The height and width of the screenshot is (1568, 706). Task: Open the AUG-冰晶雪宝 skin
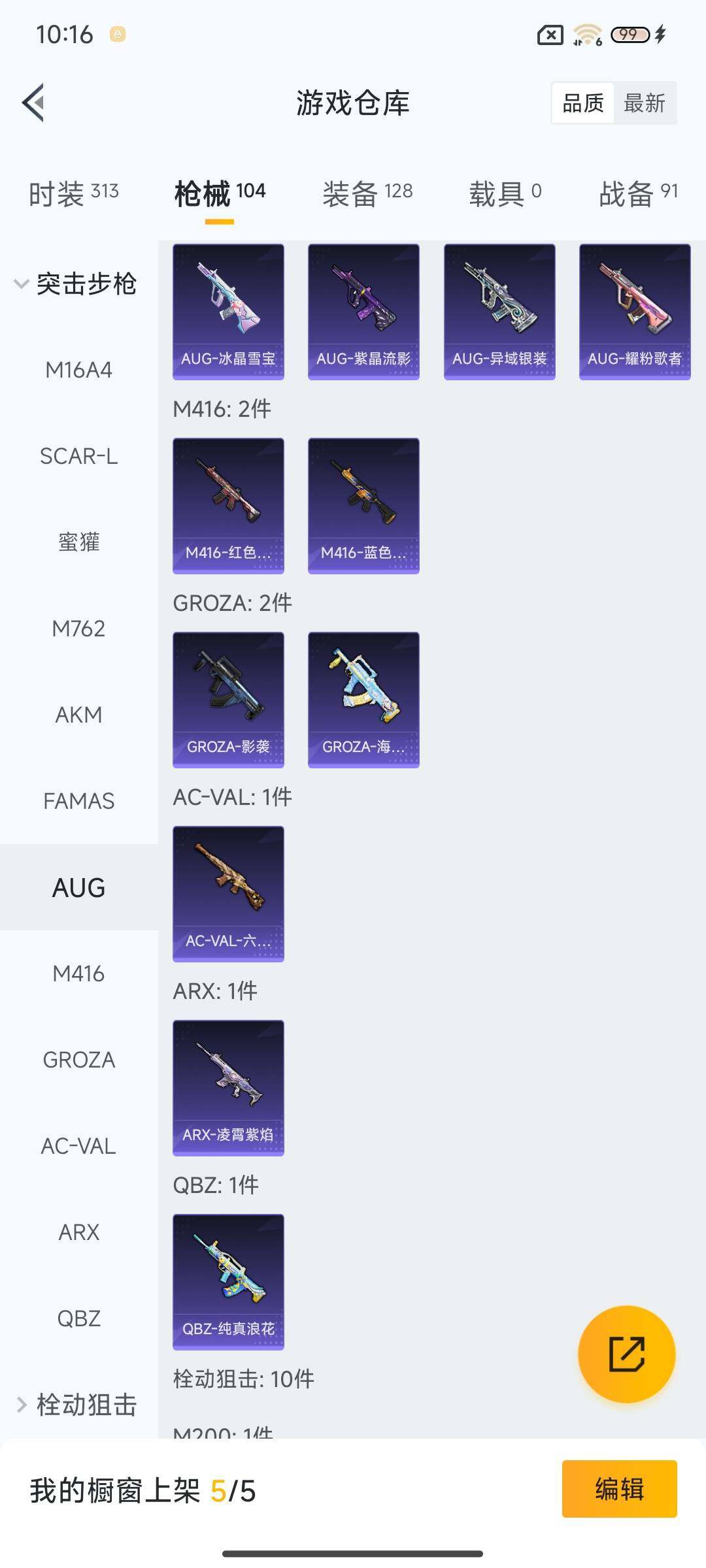(x=228, y=312)
